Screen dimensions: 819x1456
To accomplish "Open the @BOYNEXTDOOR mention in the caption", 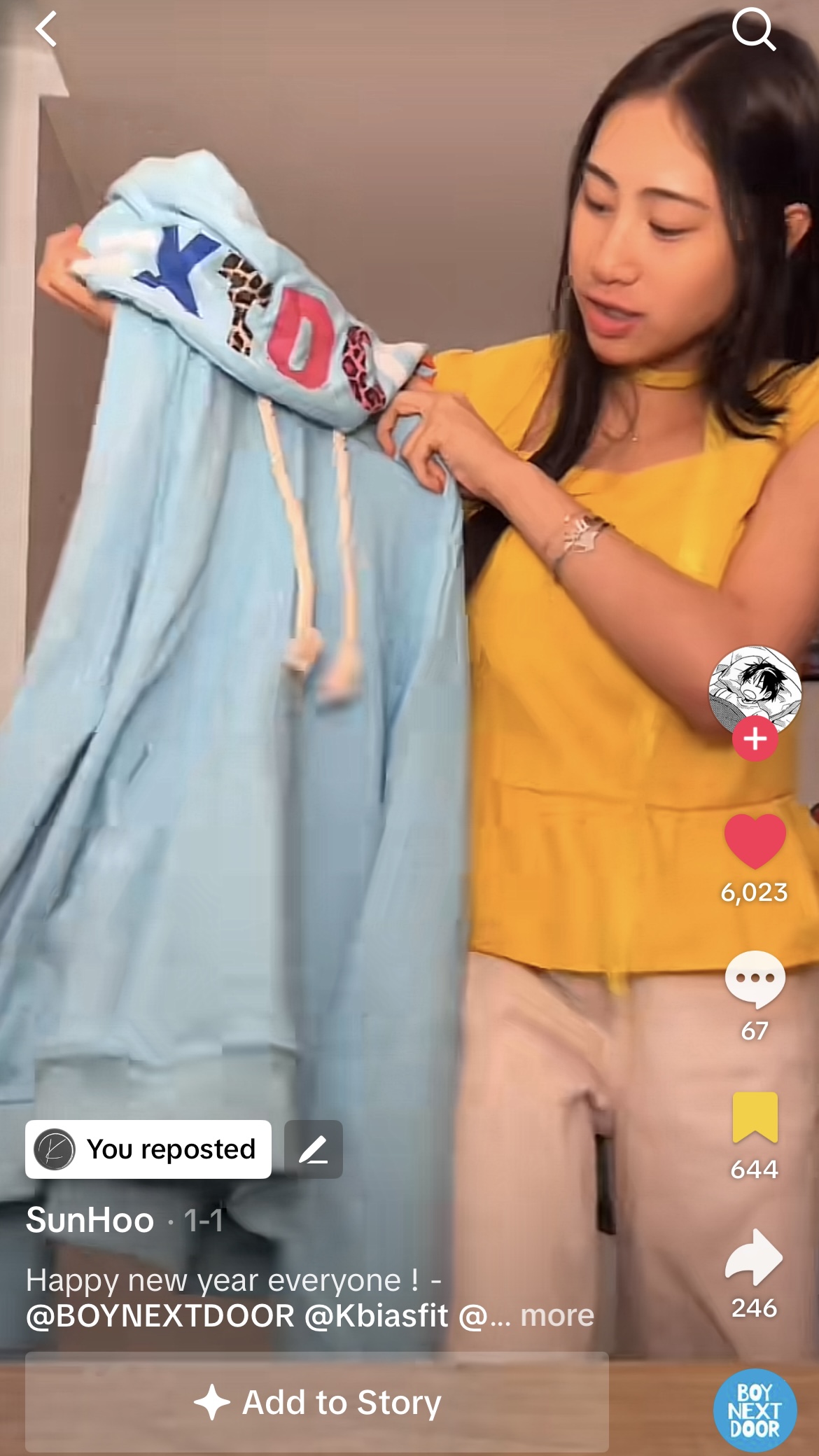I will (x=160, y=1315).
